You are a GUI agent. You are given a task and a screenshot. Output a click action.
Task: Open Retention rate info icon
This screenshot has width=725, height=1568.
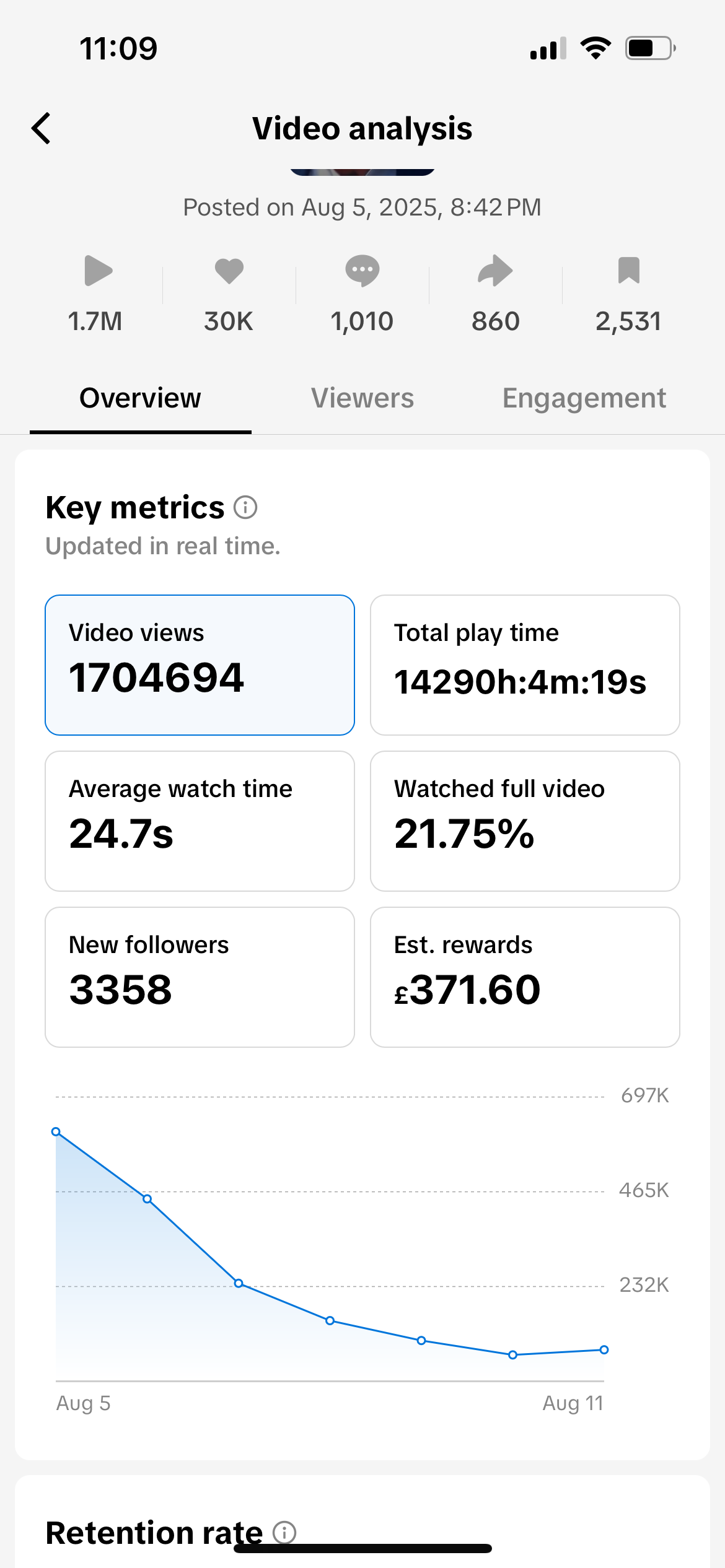(284, 1532)
